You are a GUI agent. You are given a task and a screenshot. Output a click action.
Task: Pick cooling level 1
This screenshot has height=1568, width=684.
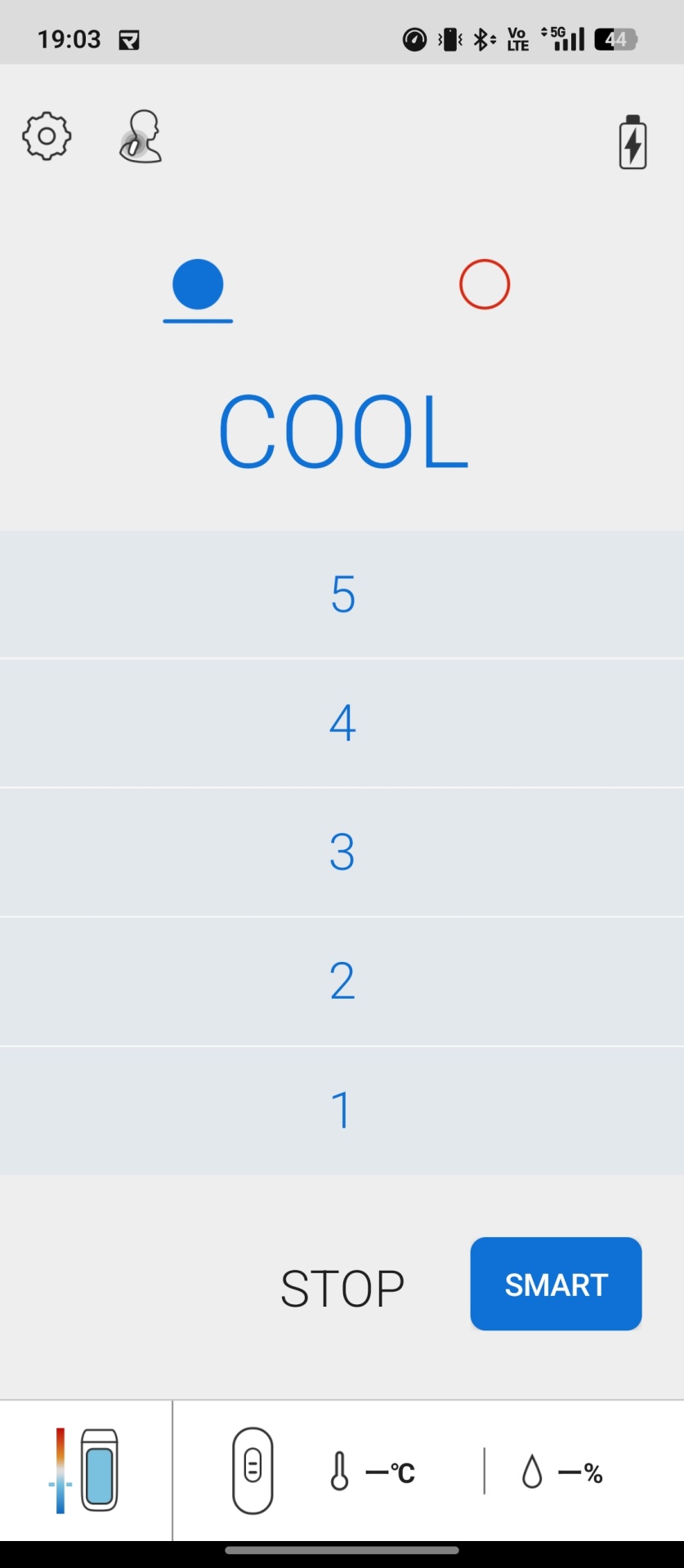click(342, 1110)
